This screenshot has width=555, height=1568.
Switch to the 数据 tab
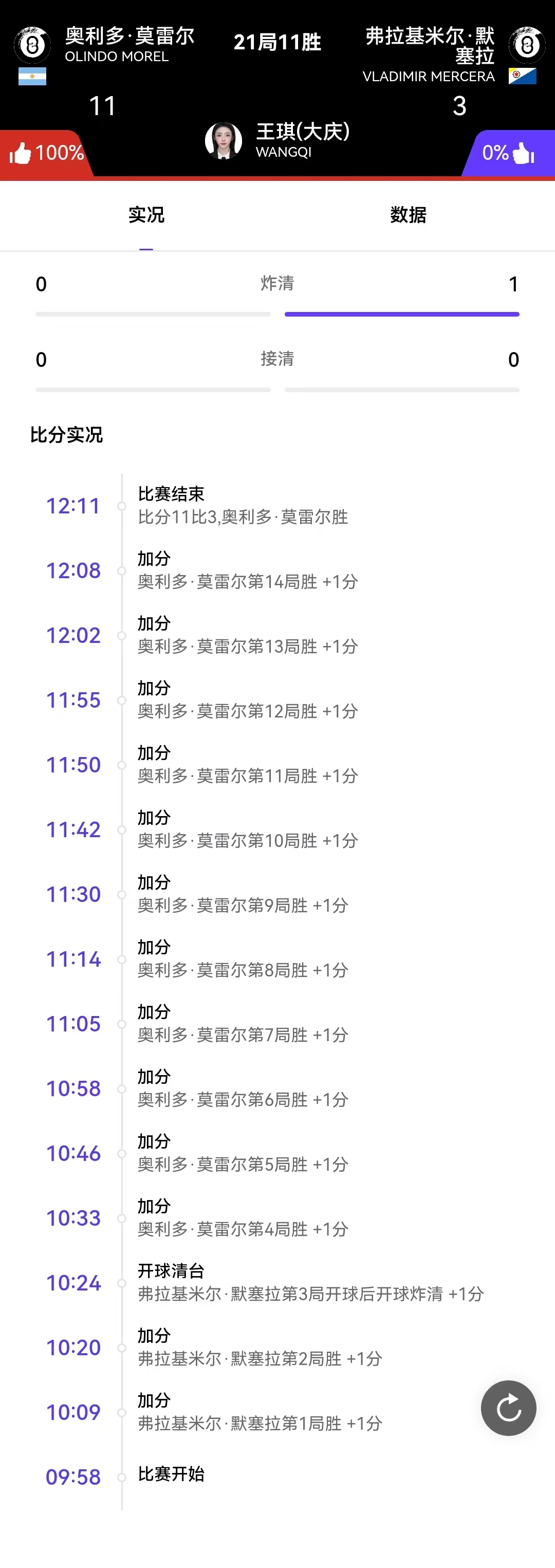point(408,215)
